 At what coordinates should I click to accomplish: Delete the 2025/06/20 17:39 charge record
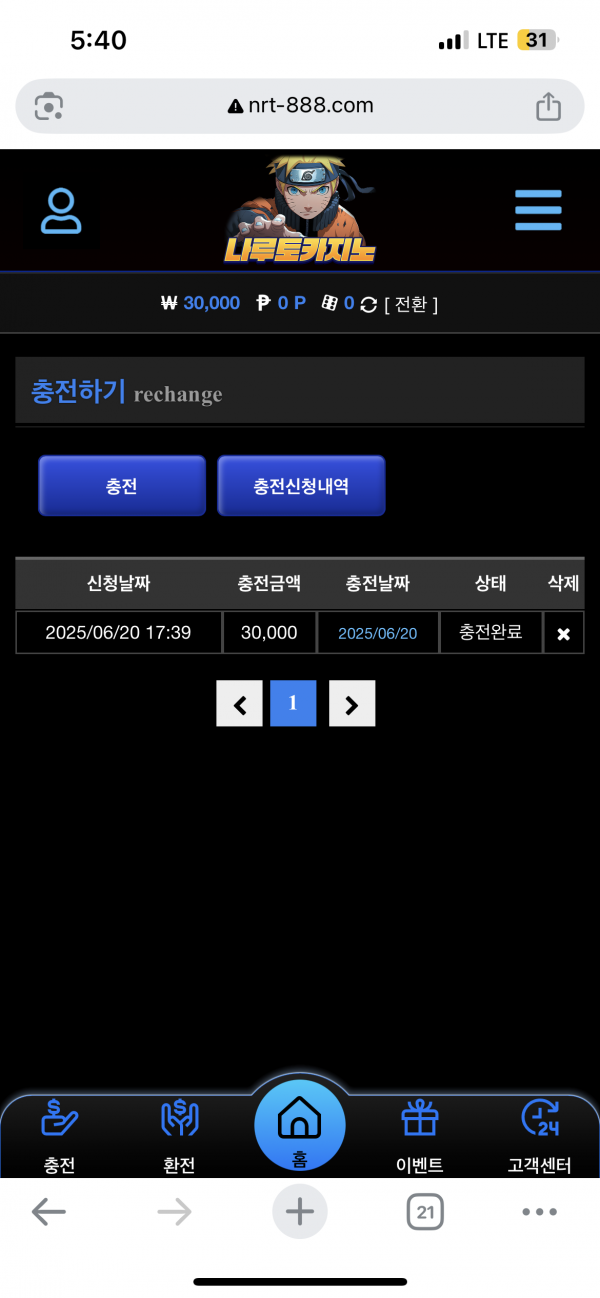(563, 633)
